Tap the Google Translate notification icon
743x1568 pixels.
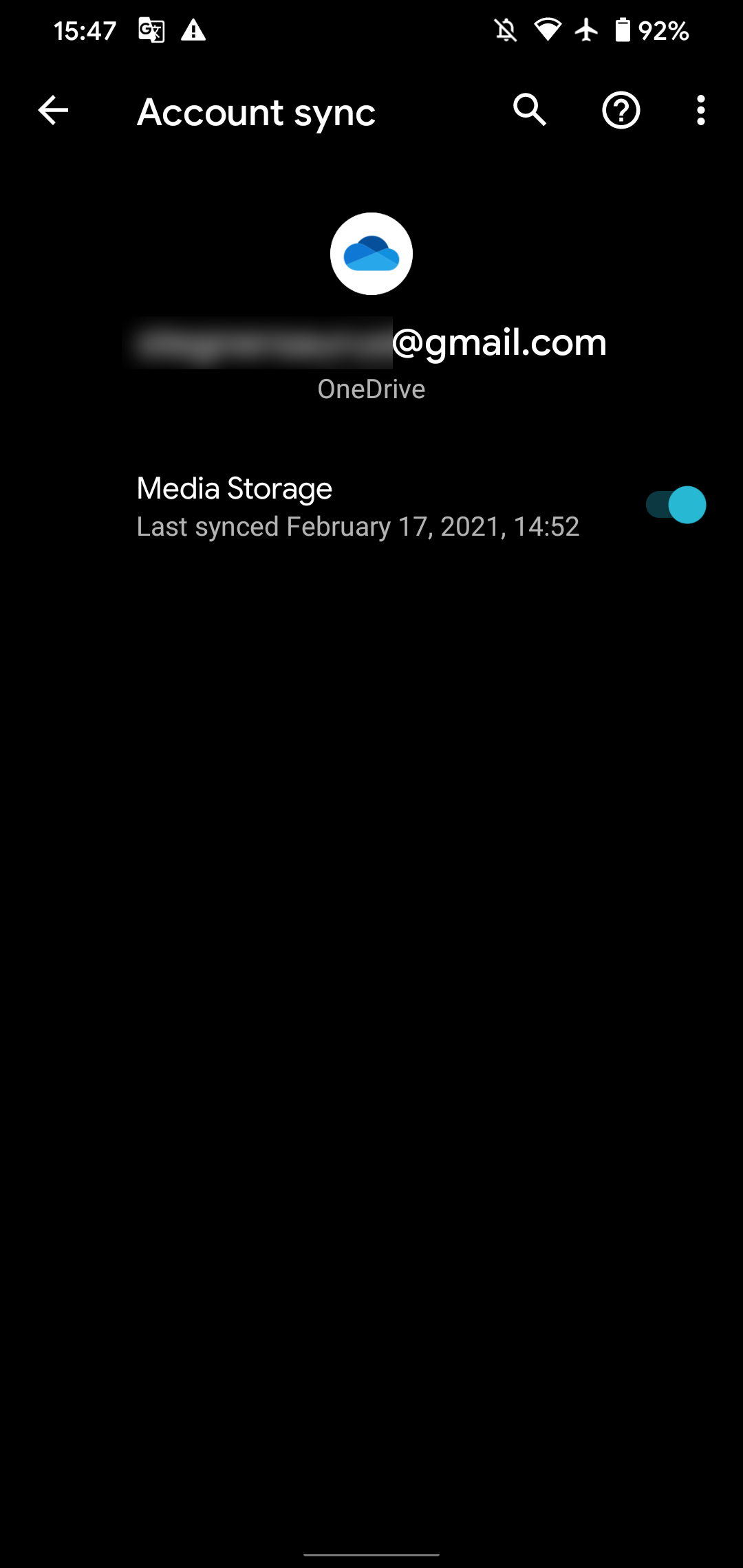pyautogui.click(x=150, y=29)
